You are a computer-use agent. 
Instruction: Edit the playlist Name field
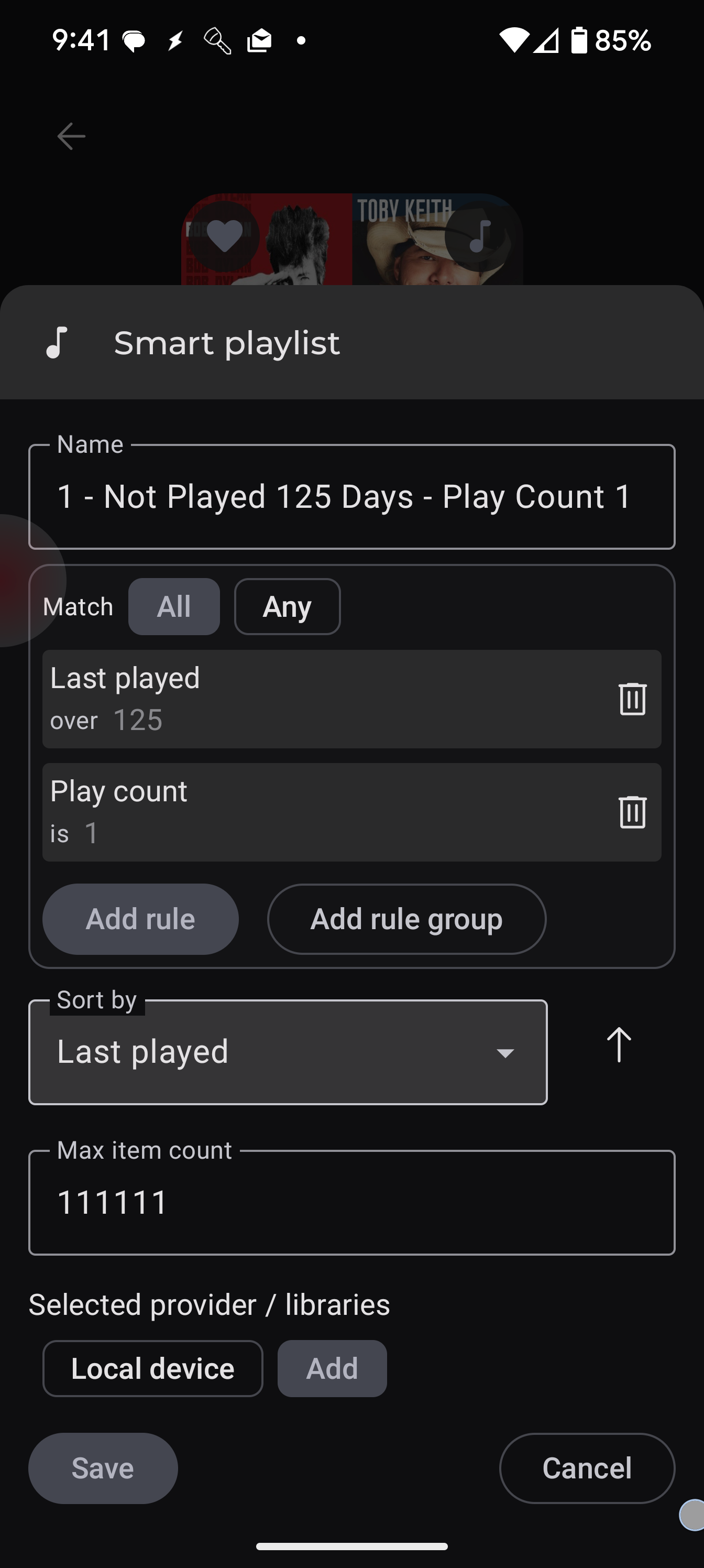(351, 497)
